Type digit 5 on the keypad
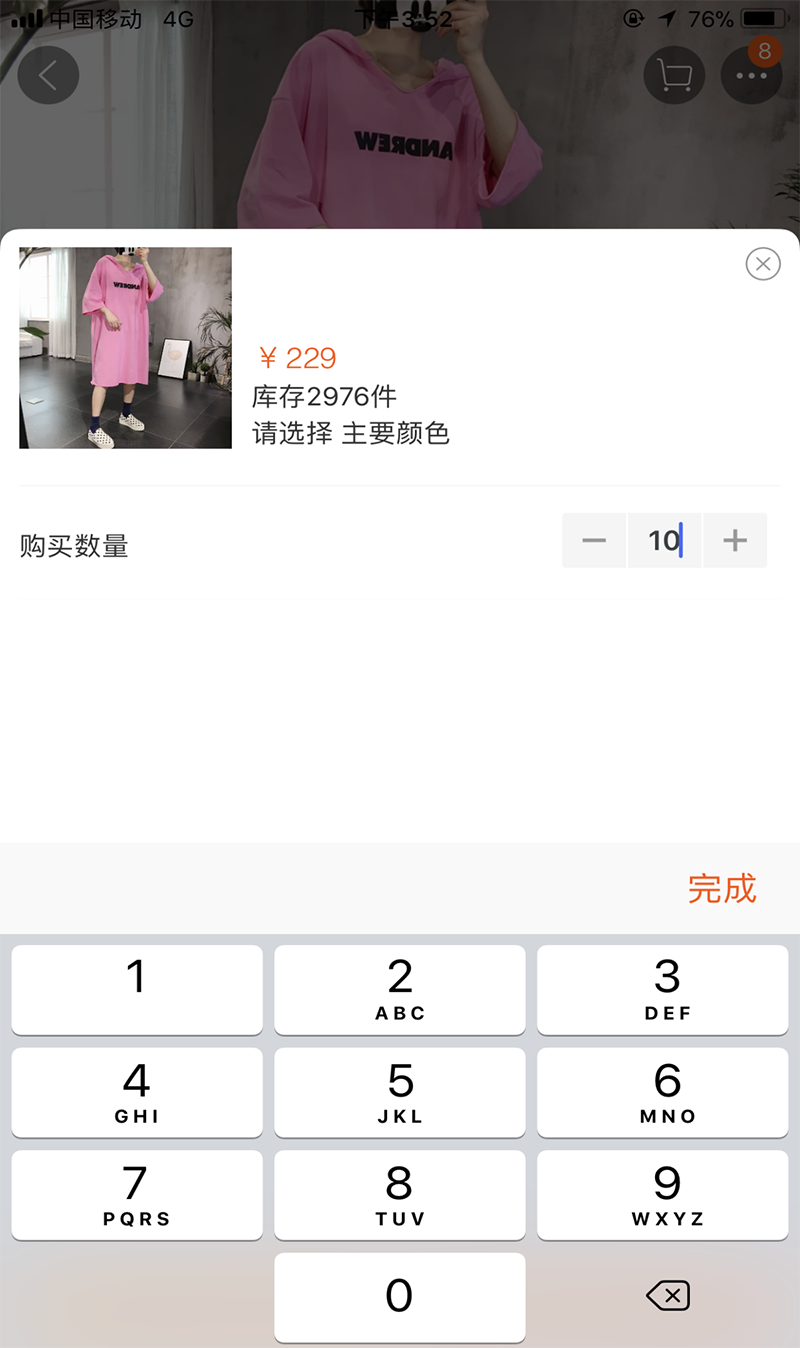 tap(400, 1092)
